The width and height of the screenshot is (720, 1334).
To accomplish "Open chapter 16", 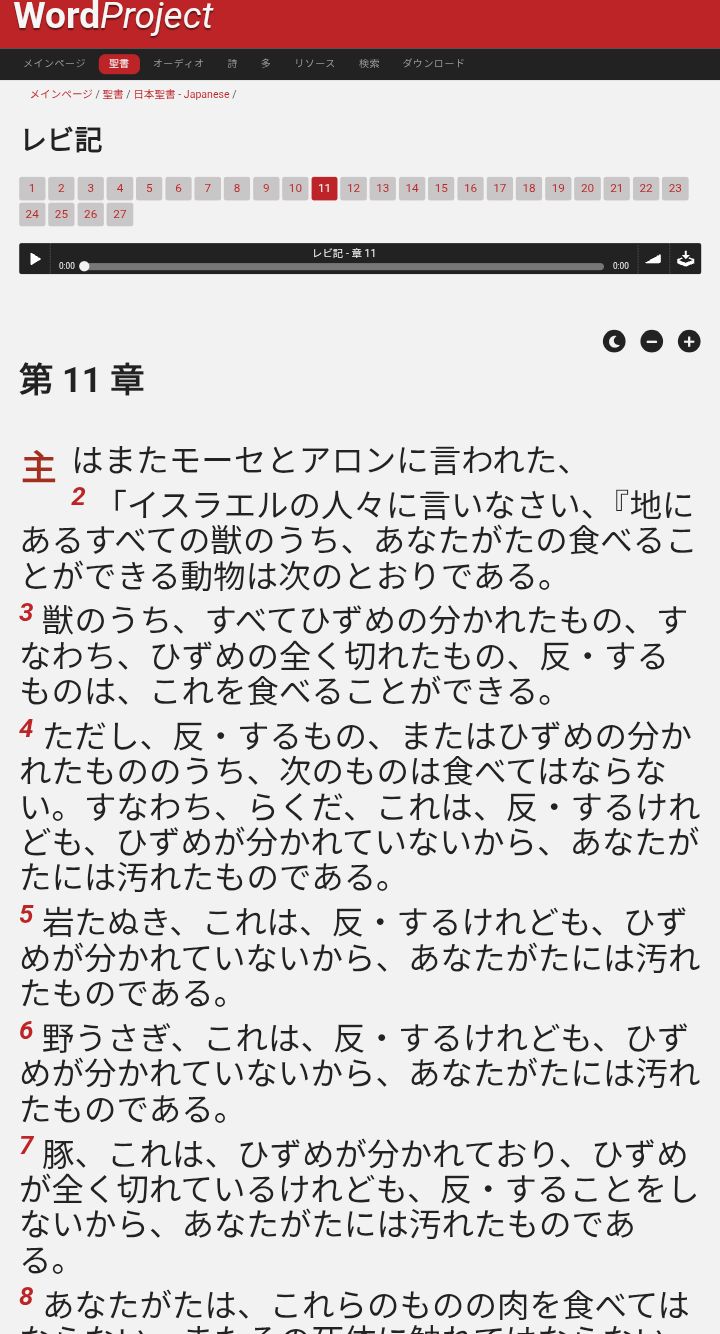I will (470, 188).
